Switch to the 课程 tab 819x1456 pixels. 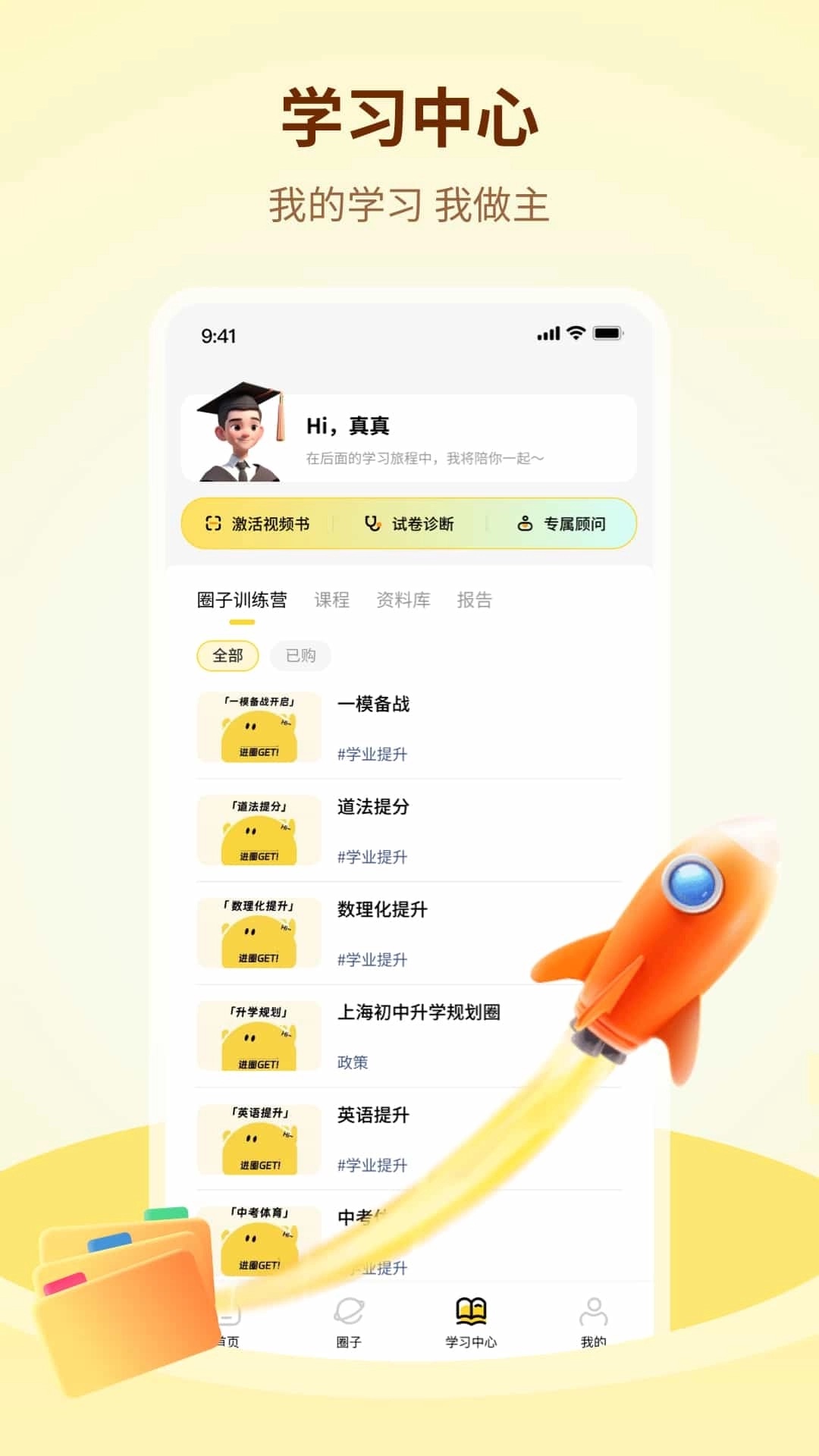(331, 601)
